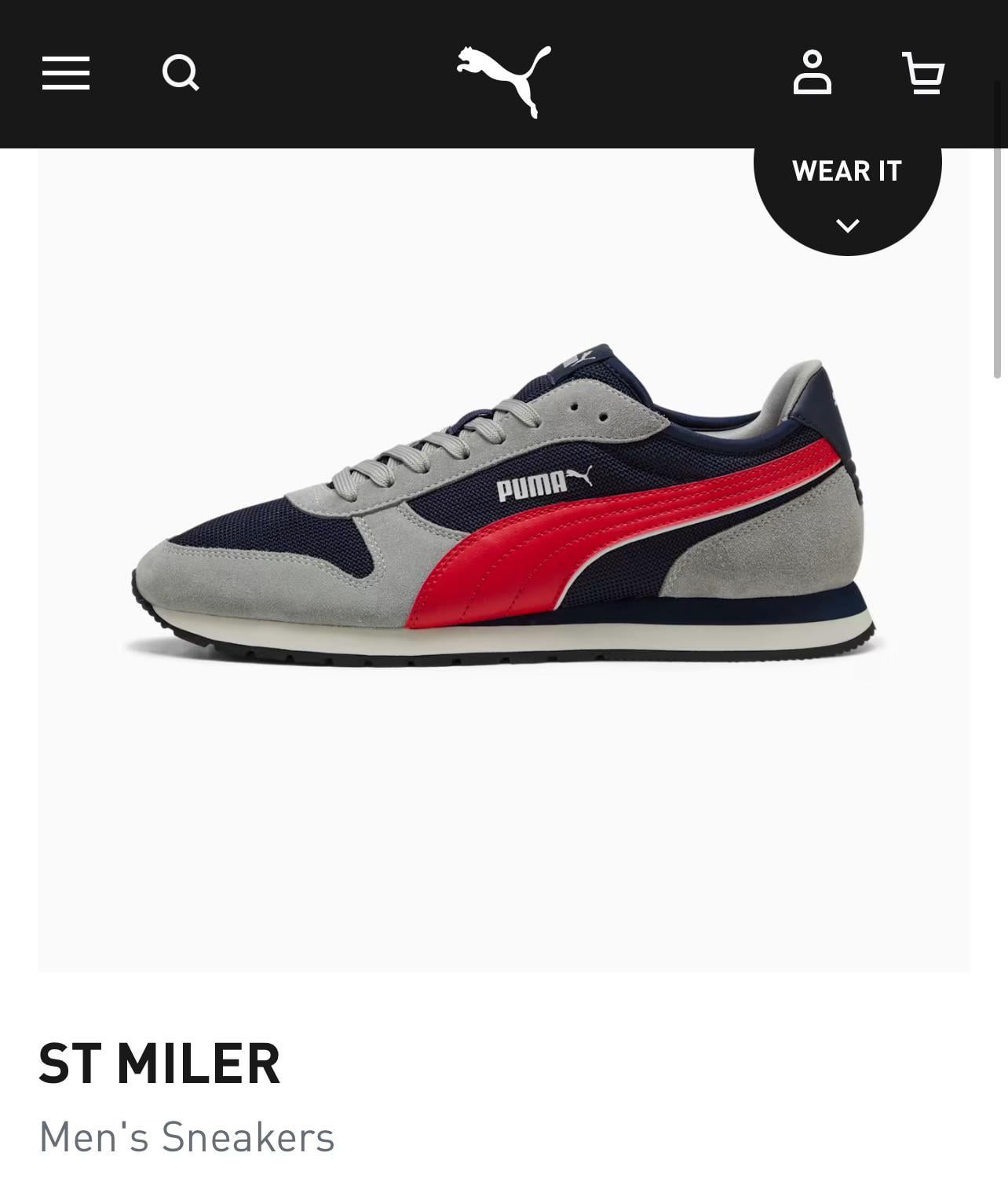Screen dimensions: 1008x1182
Task: Open the hamburger navigation menu
Action: point(66,73)
